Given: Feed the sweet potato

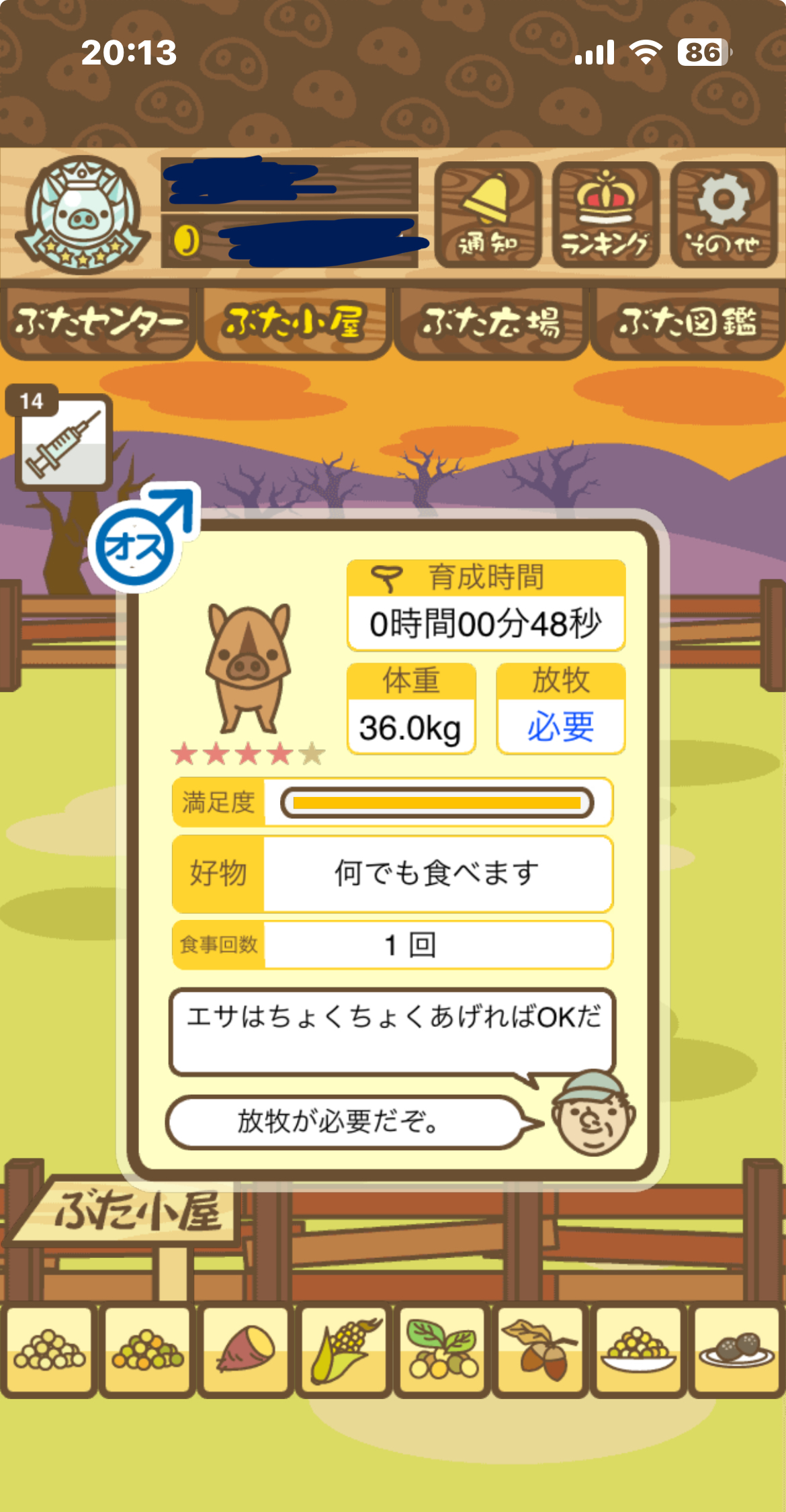Looking at the screenshot, I should click(x=246, y=1349).
